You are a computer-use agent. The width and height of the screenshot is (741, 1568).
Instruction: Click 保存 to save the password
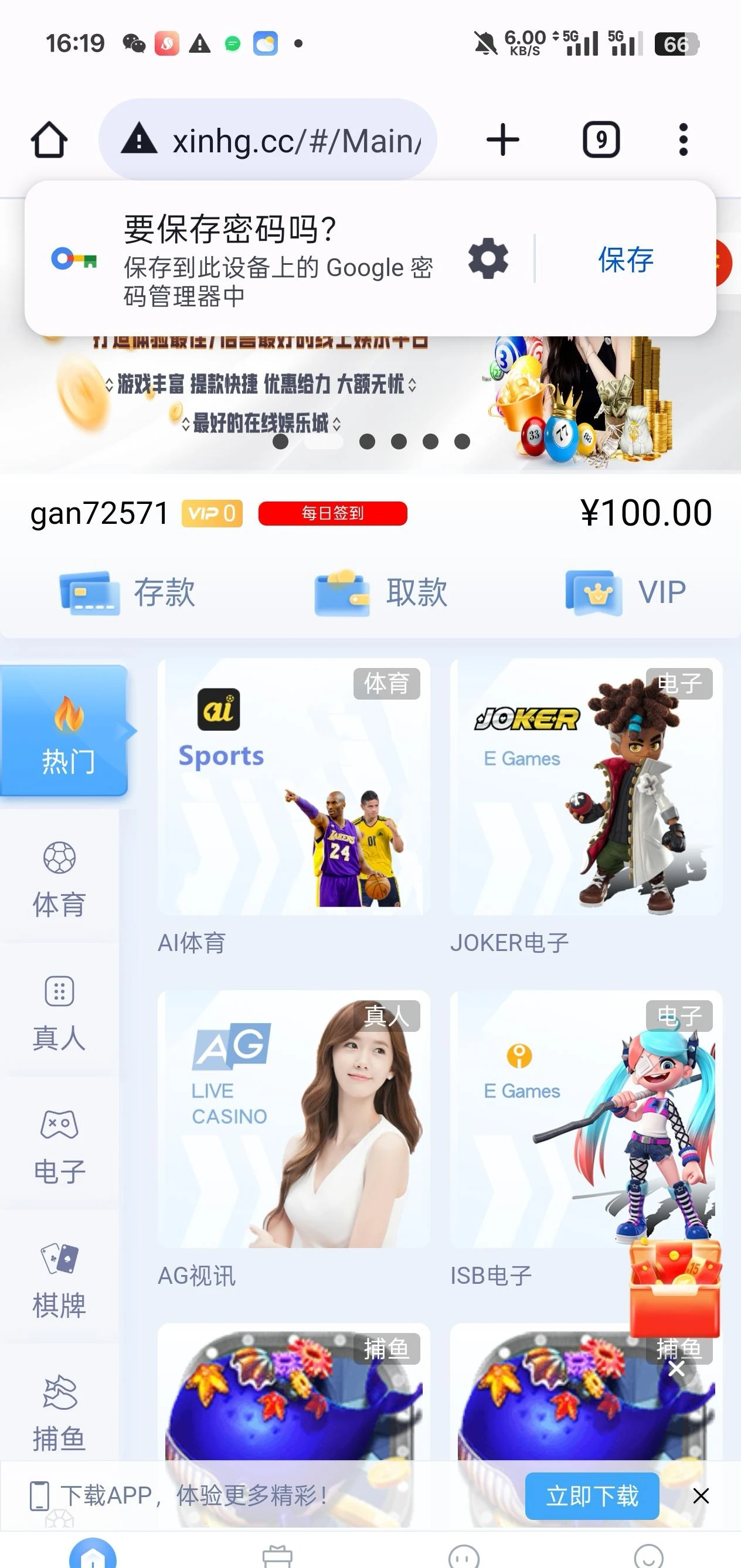tap(626, 260)
